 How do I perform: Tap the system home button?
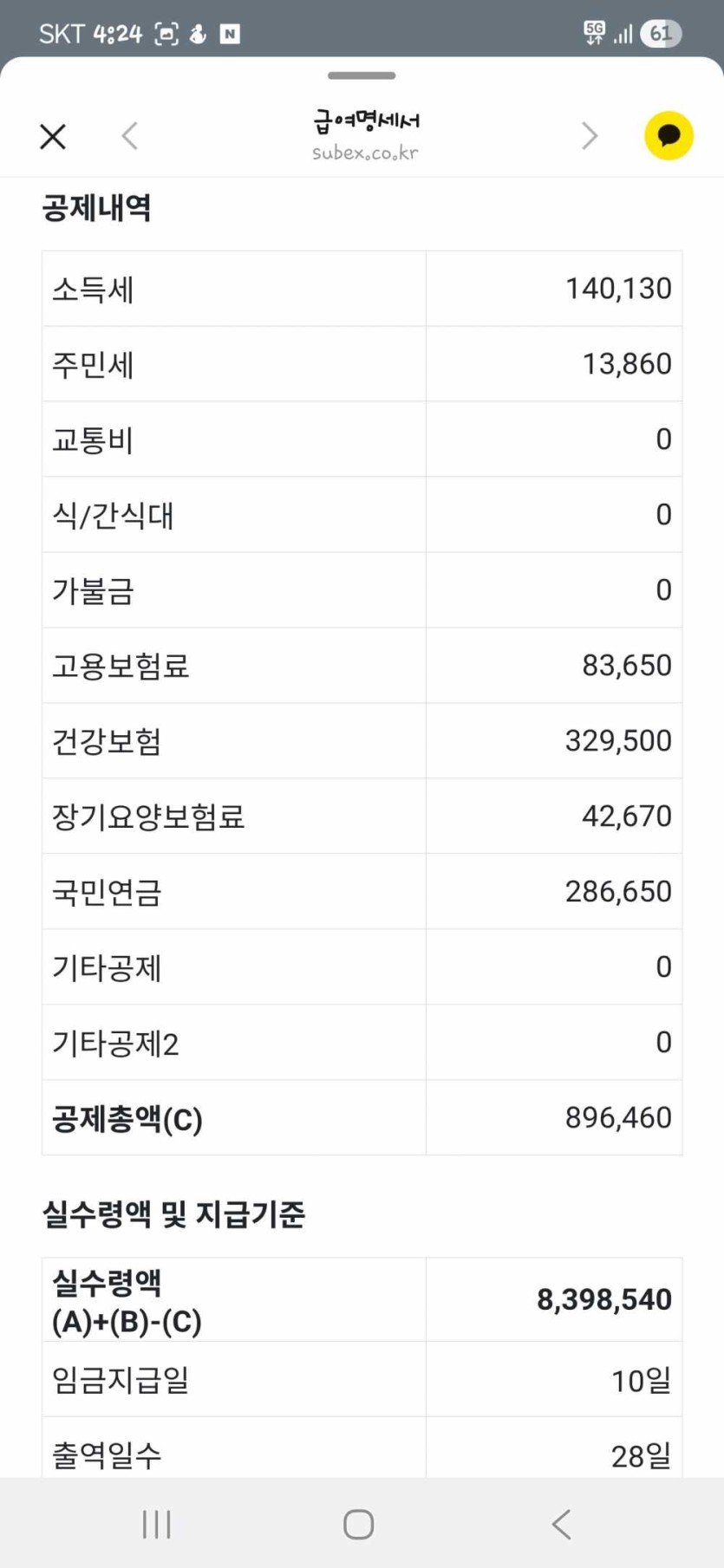coord(359,1524)
